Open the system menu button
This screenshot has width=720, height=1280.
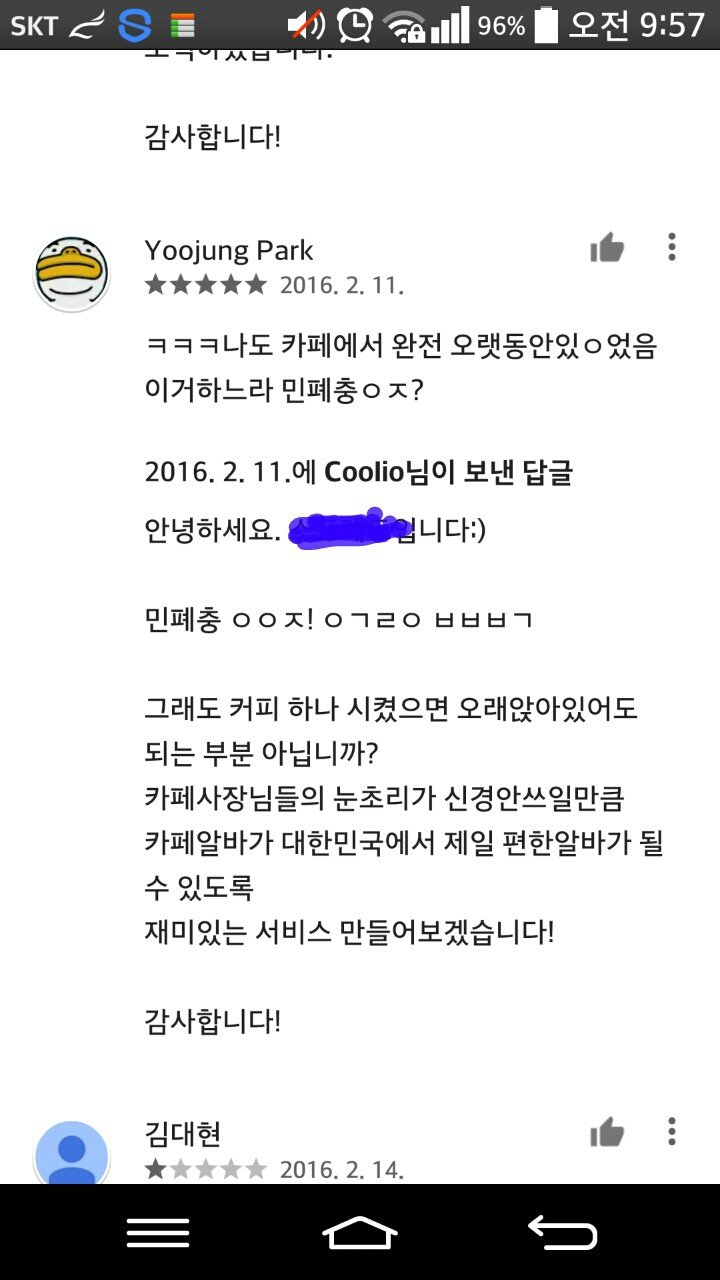click(x=158, y=1233)
